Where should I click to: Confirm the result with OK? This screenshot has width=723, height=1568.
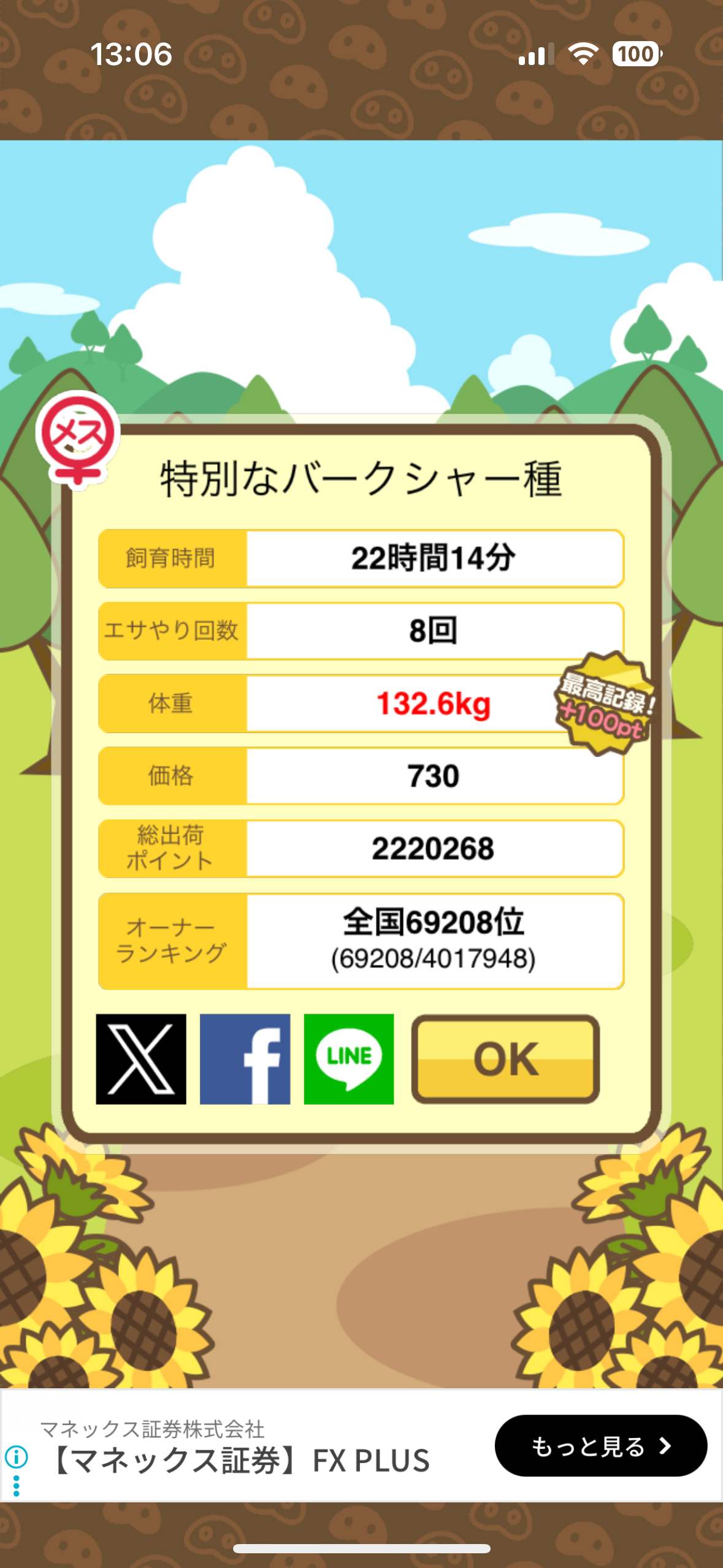point(505,1059)
